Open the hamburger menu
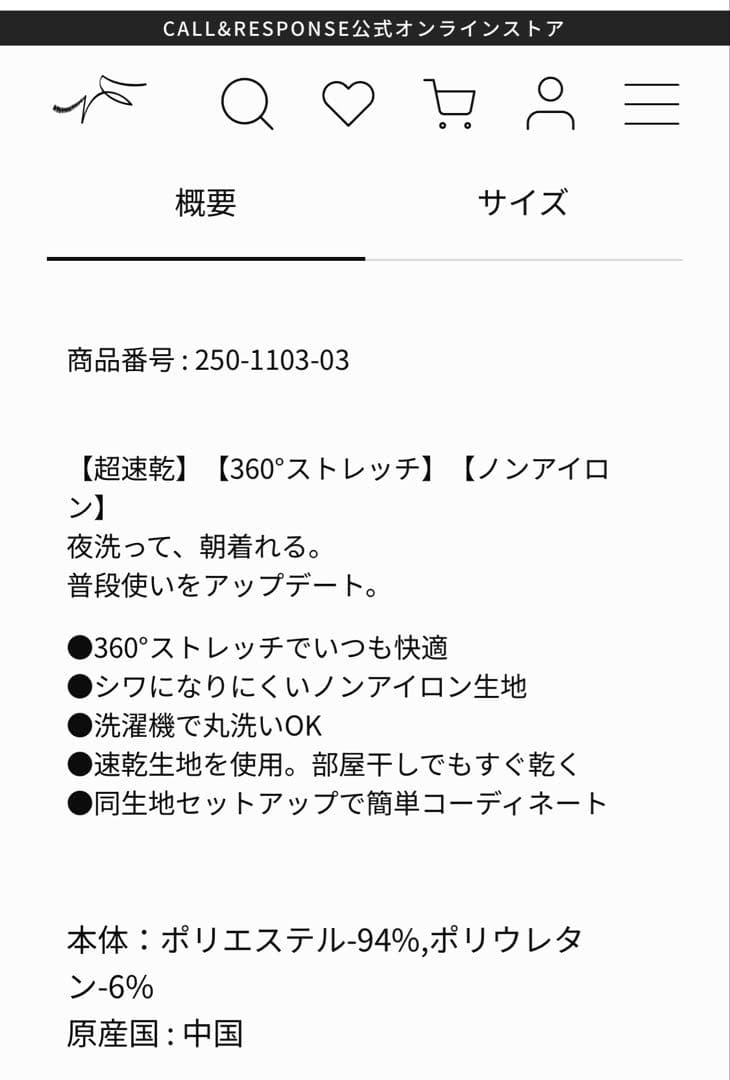730x1080 pixels. (652, 103)
